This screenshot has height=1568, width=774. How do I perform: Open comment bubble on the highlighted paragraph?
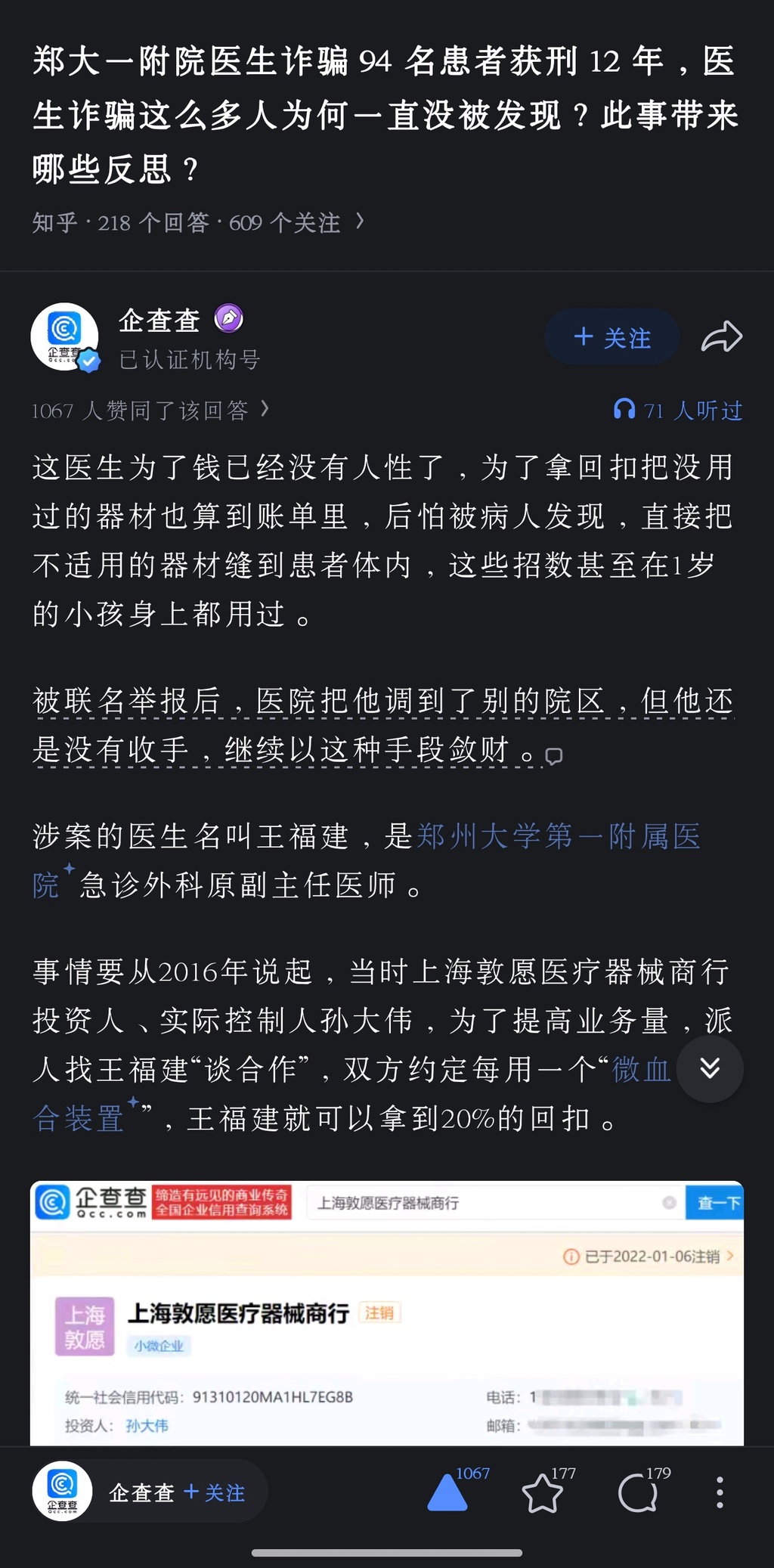coord(554,756)
